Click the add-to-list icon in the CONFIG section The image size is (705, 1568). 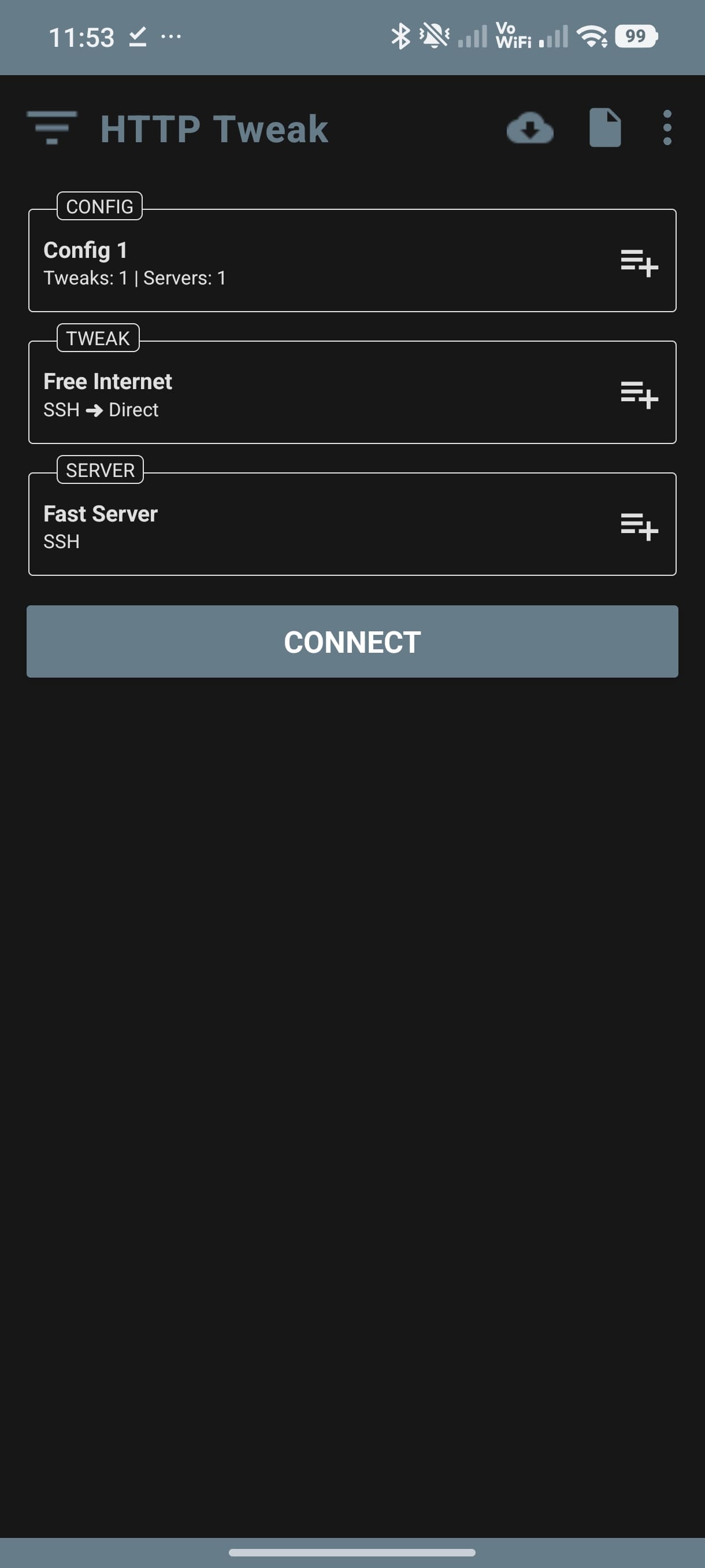point(638,264)
